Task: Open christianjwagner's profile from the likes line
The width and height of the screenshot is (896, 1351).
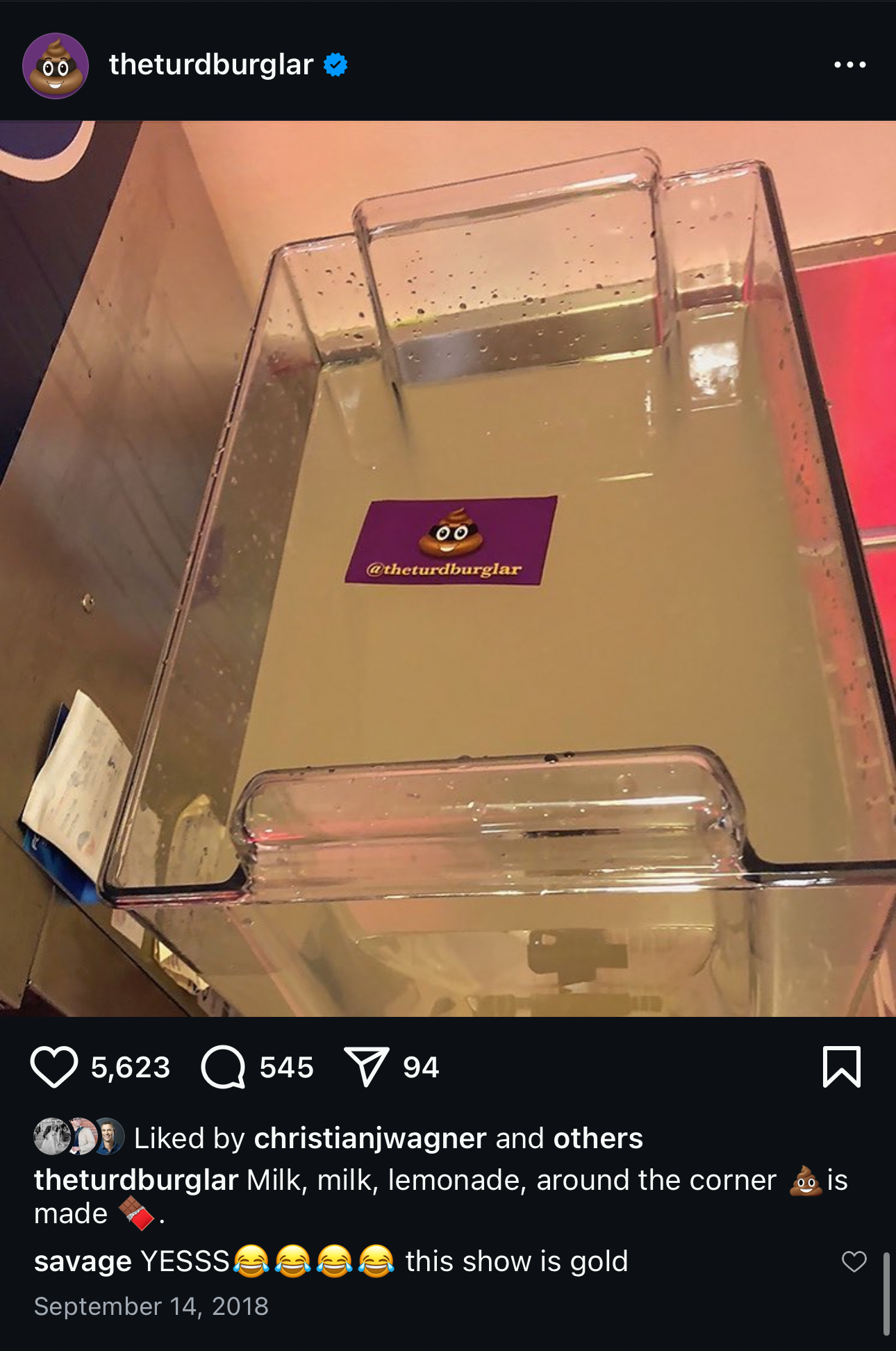Action: click(370, 1138)
